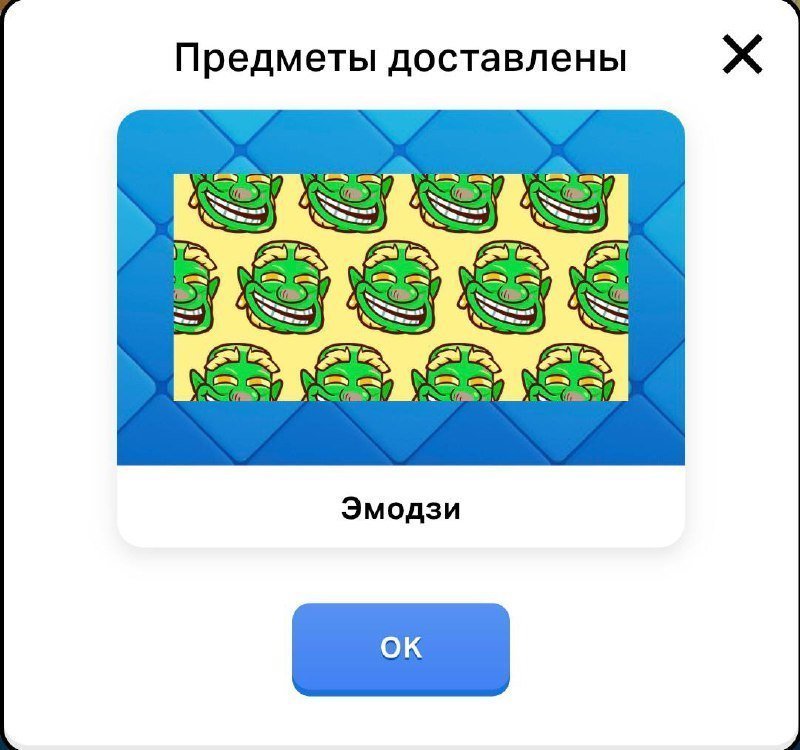
Task: Close the items delivered dialog
Action: (x=742, y=56)
